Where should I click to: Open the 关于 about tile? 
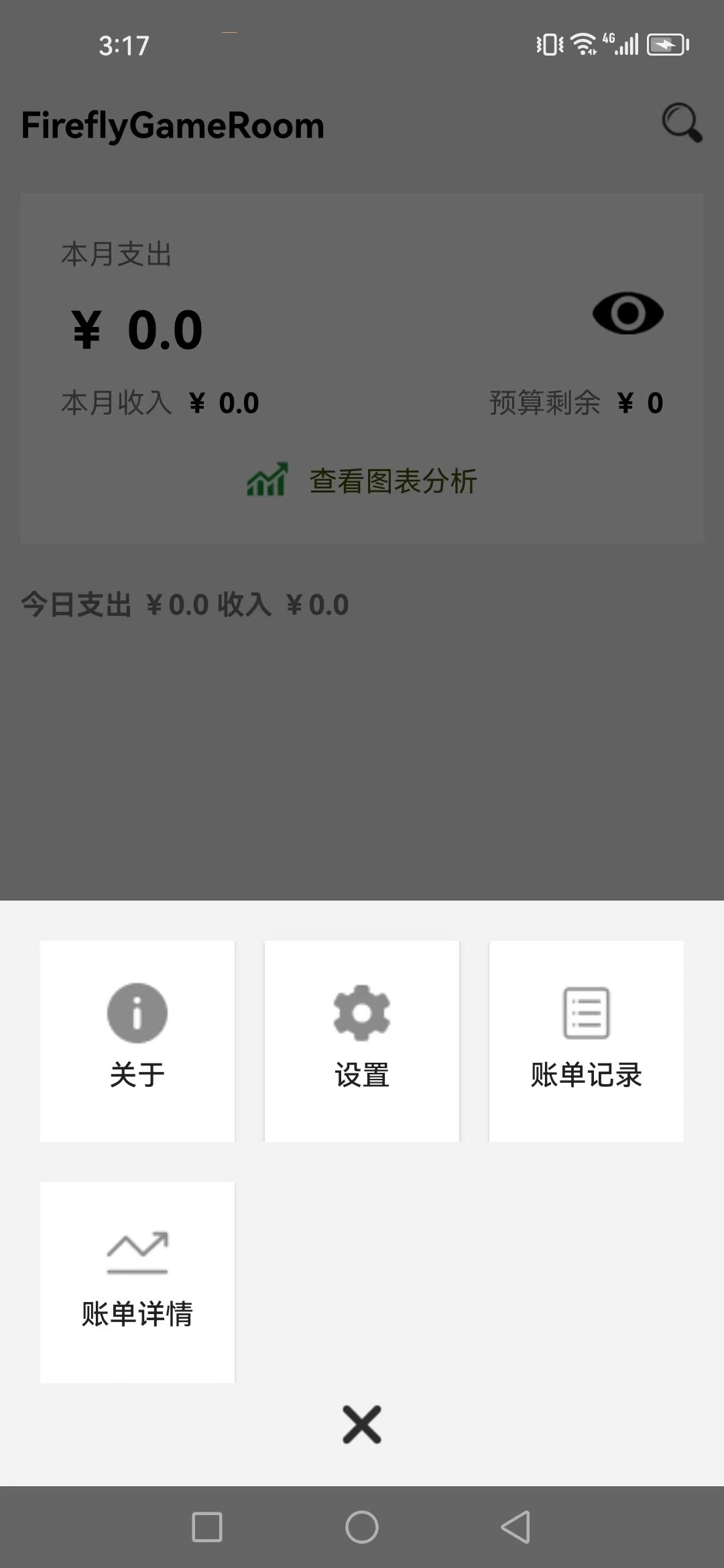tap(137, 1042)
